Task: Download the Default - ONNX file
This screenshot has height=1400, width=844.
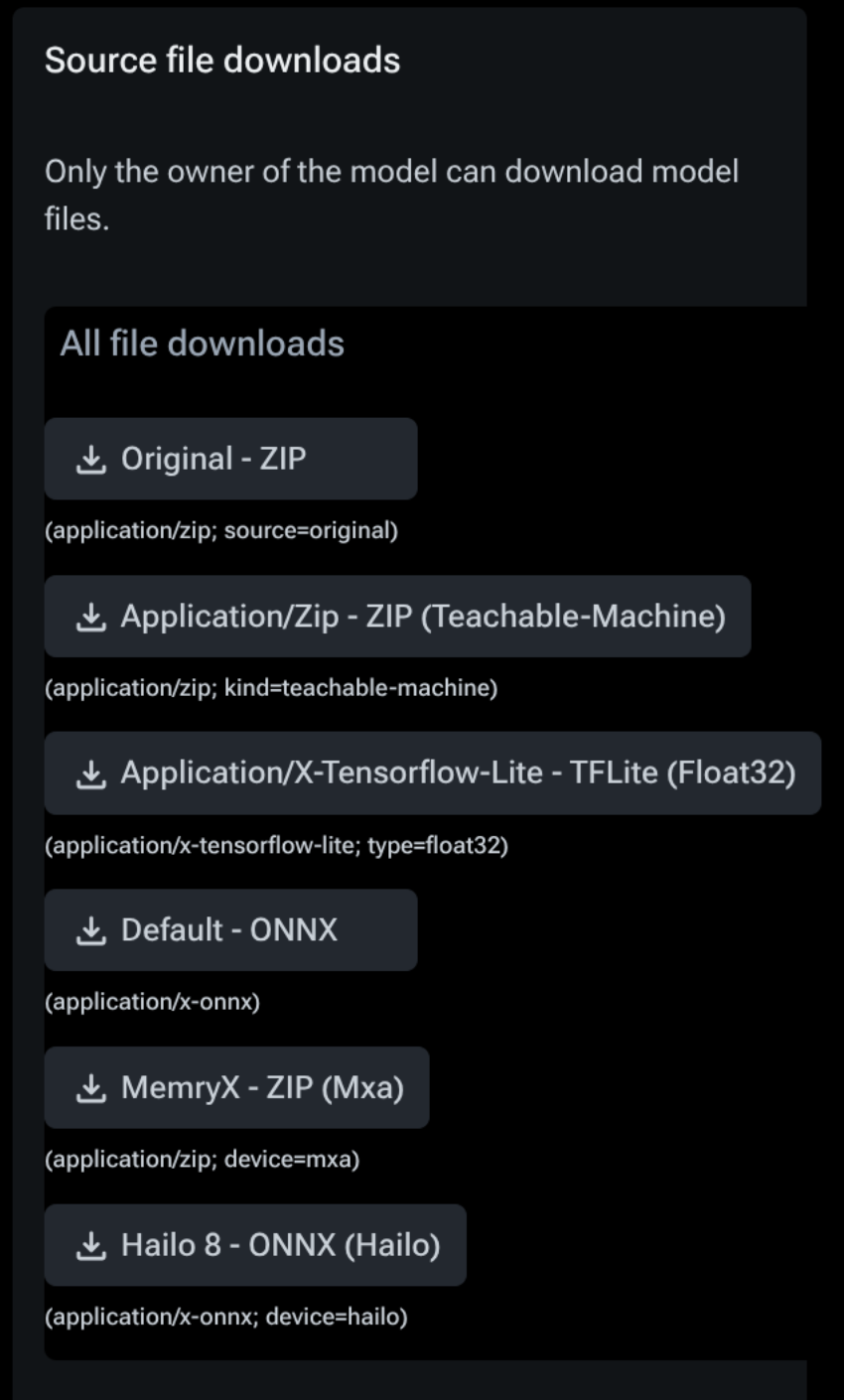Action: click(230, 930)
